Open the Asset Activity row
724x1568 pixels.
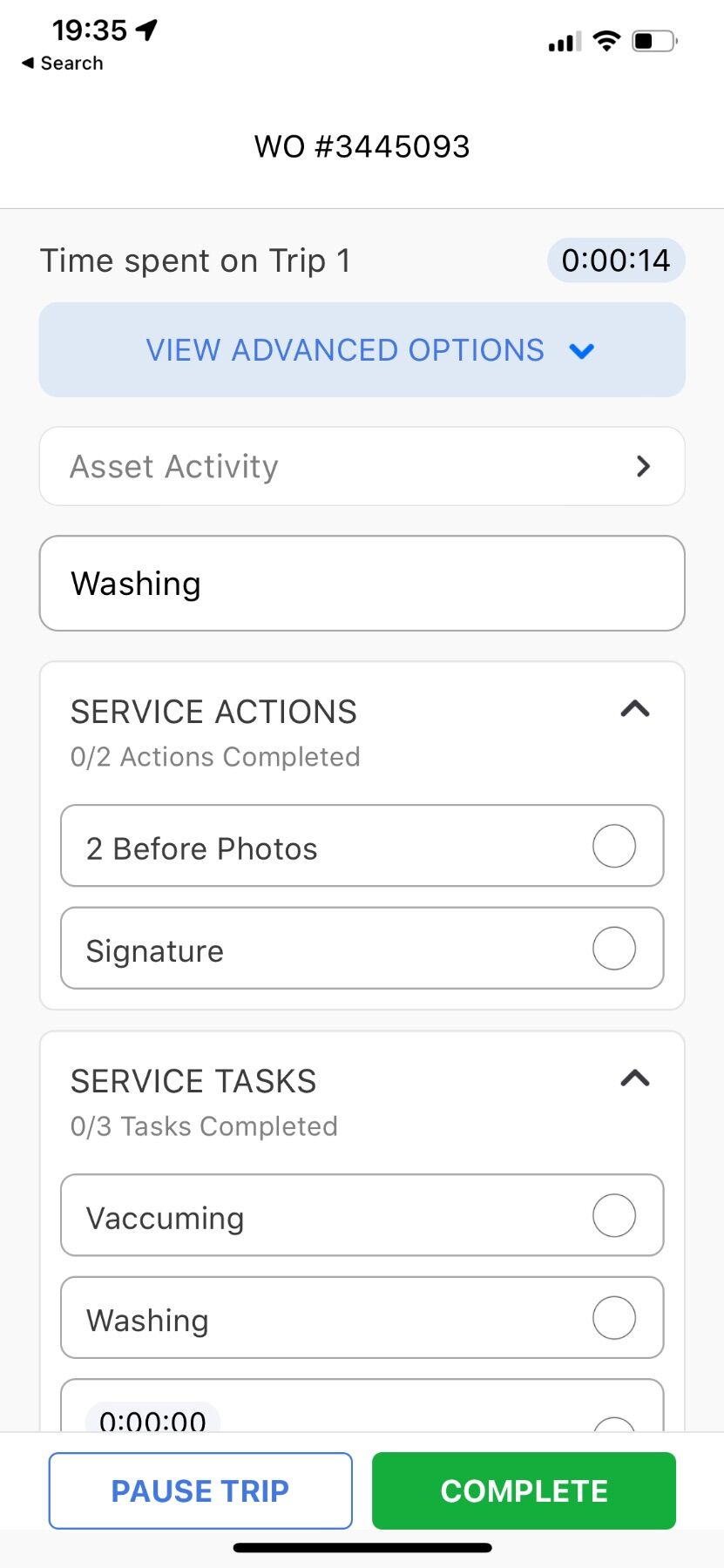point(362,466)
